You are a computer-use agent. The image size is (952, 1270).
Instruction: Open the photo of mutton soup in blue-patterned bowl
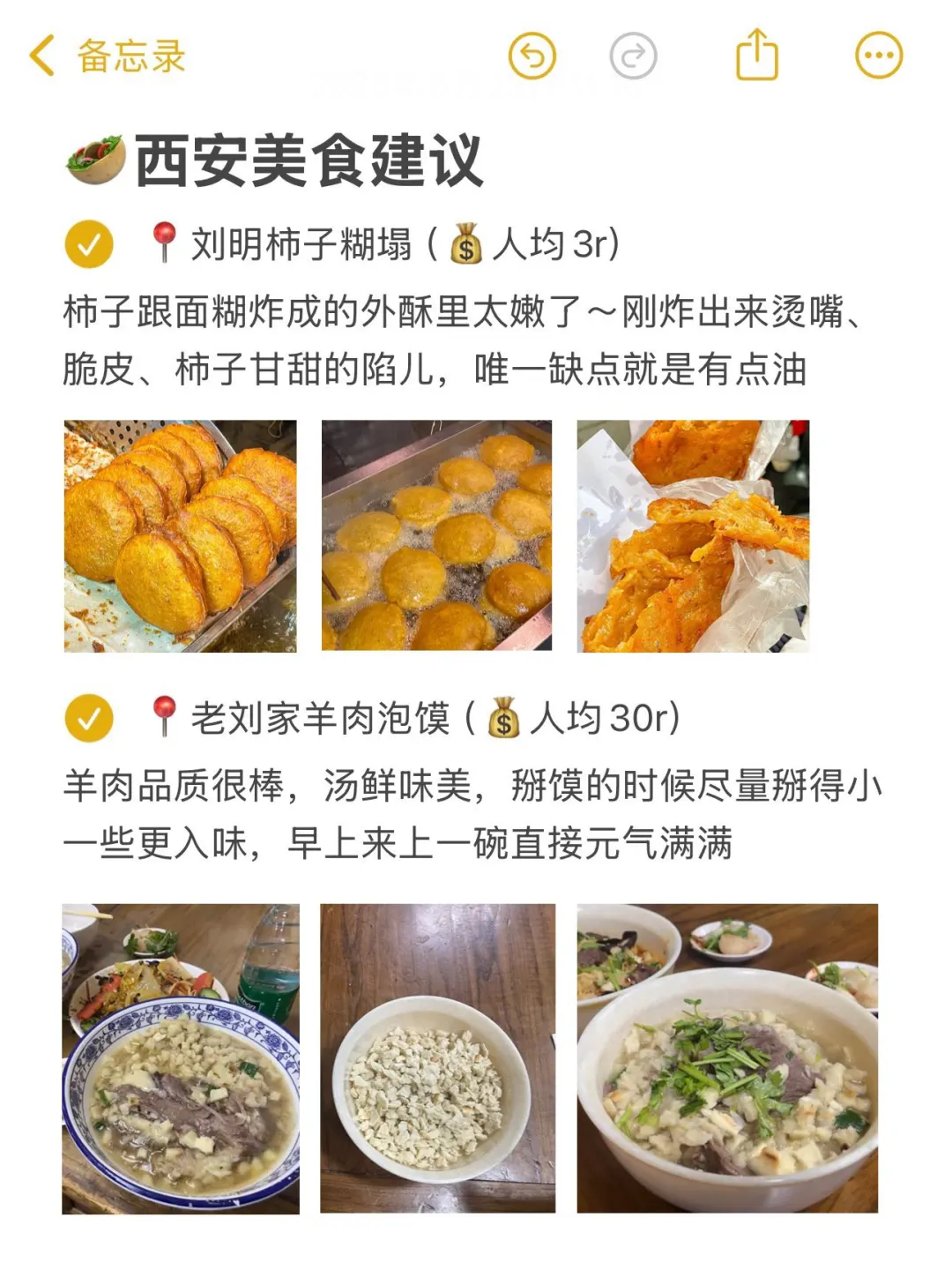coord(181,1058)
